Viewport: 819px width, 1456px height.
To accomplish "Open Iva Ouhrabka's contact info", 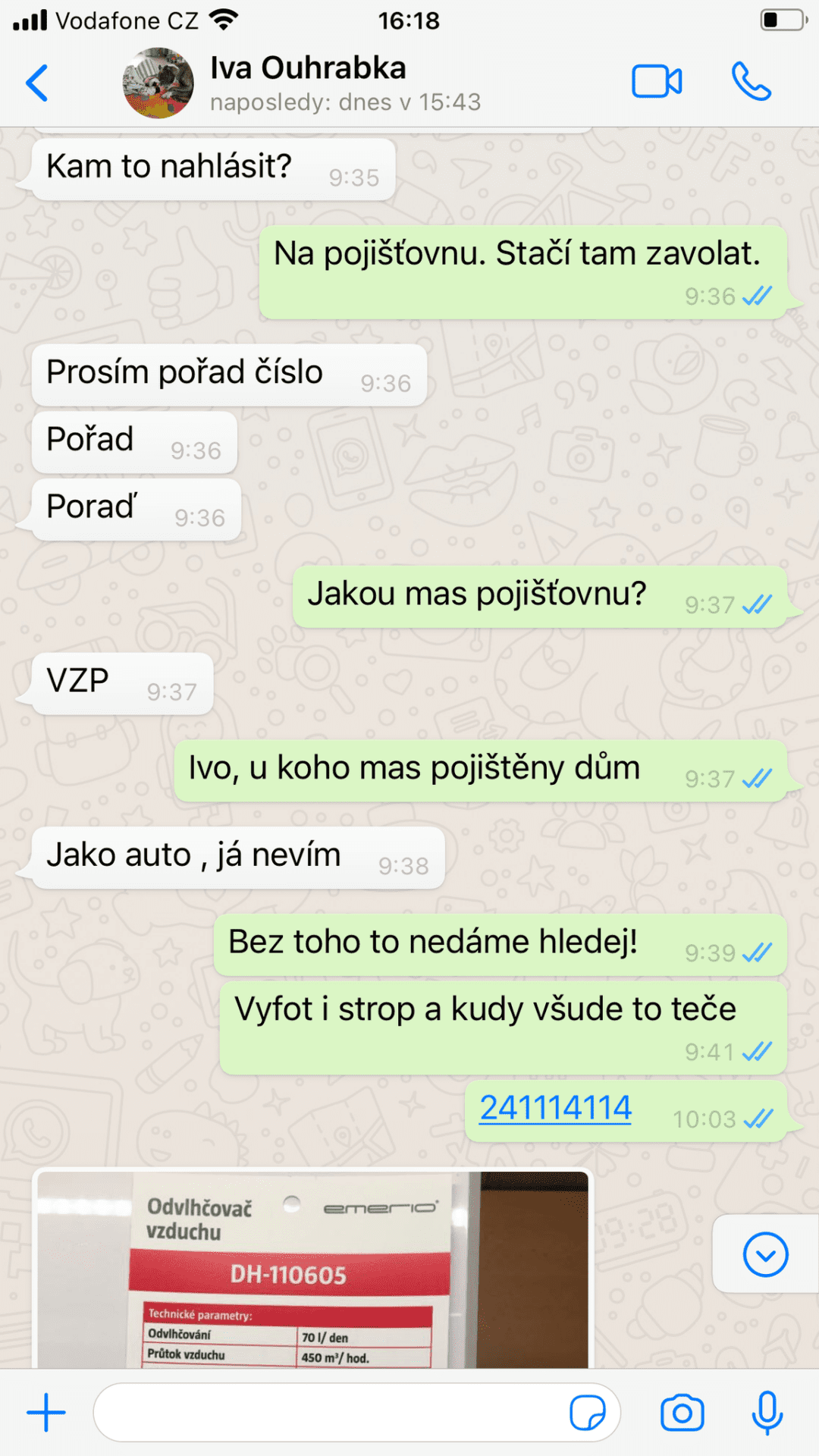I will (x=307, y=83).
